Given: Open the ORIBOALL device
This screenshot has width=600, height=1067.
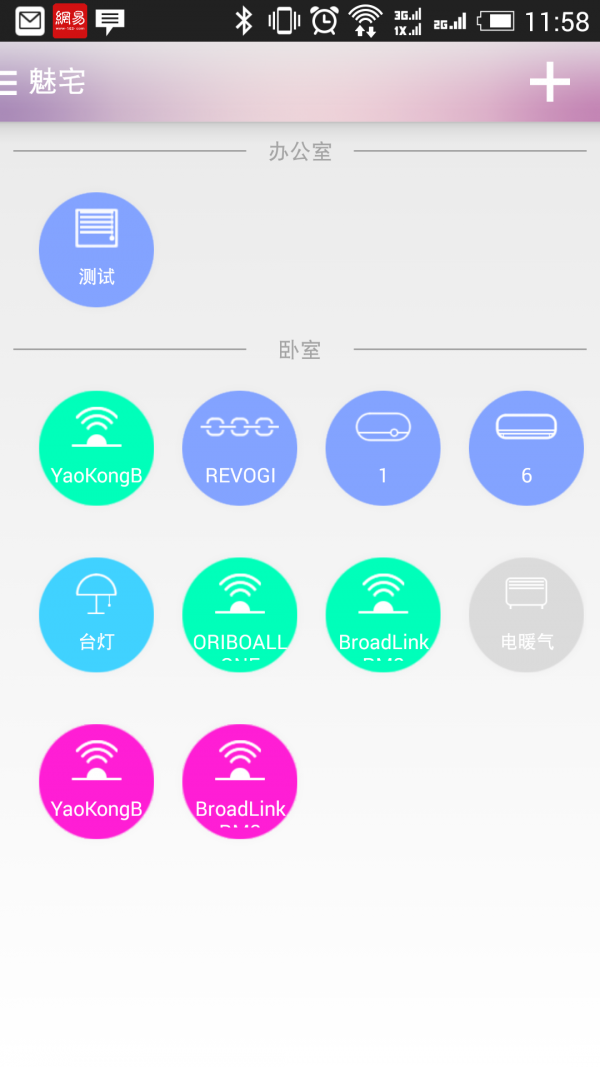Looking at the screenshot, I should click(x=240, y=615).
